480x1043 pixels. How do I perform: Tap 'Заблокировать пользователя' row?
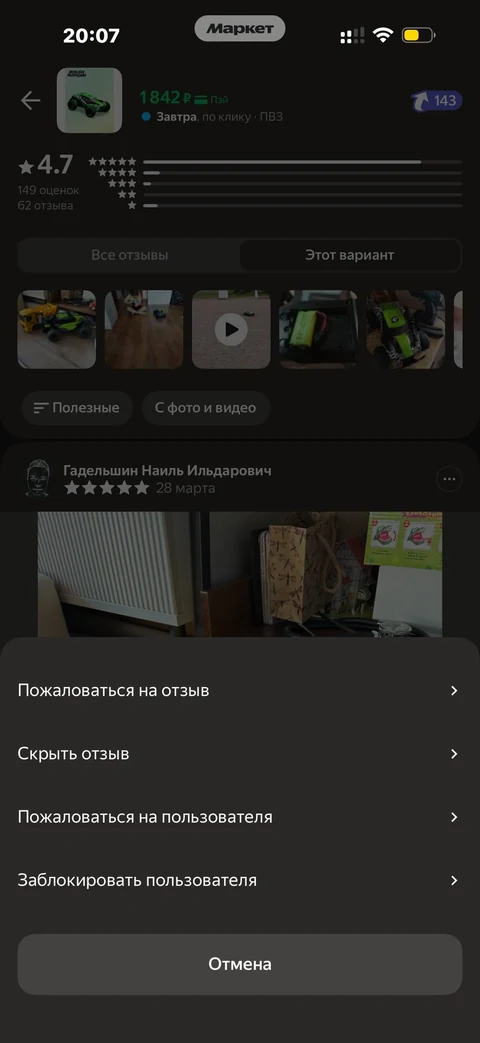pyautogui.click(x=239, y=880)
